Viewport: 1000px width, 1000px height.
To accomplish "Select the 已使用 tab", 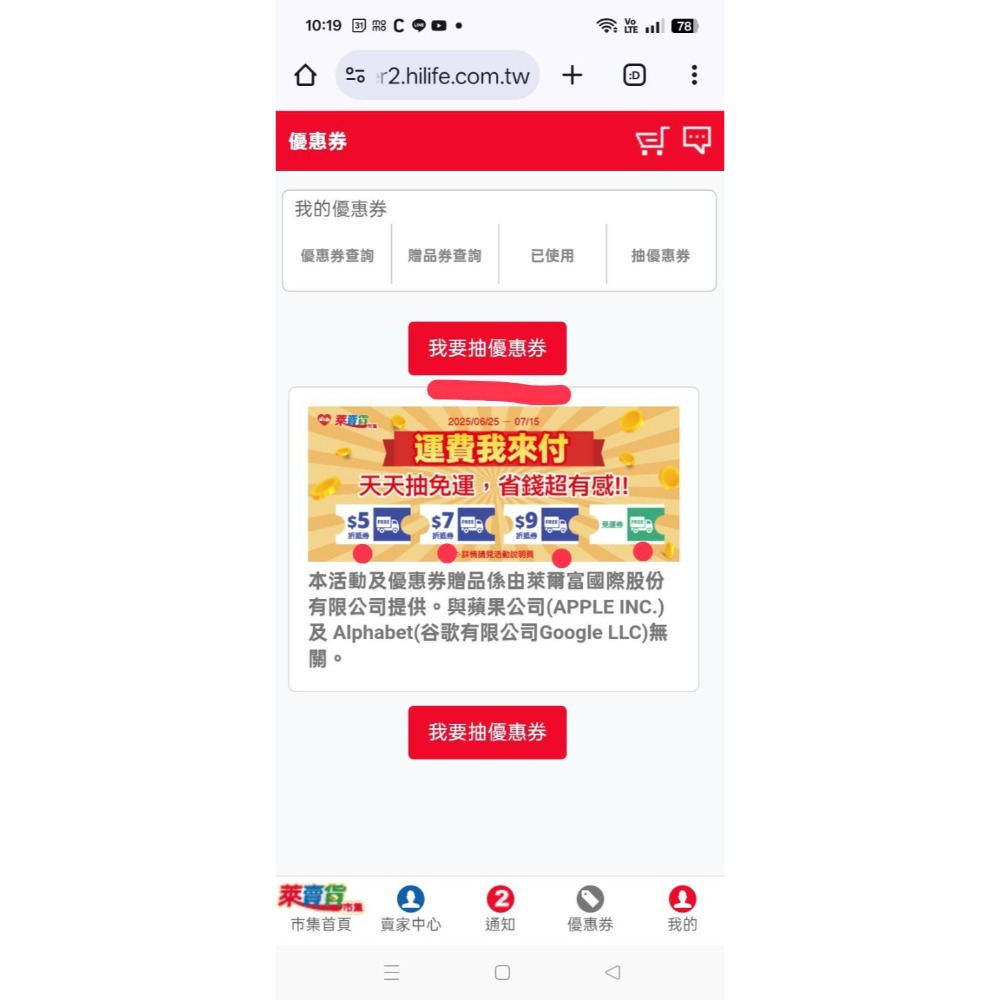I will coord(552,256).
